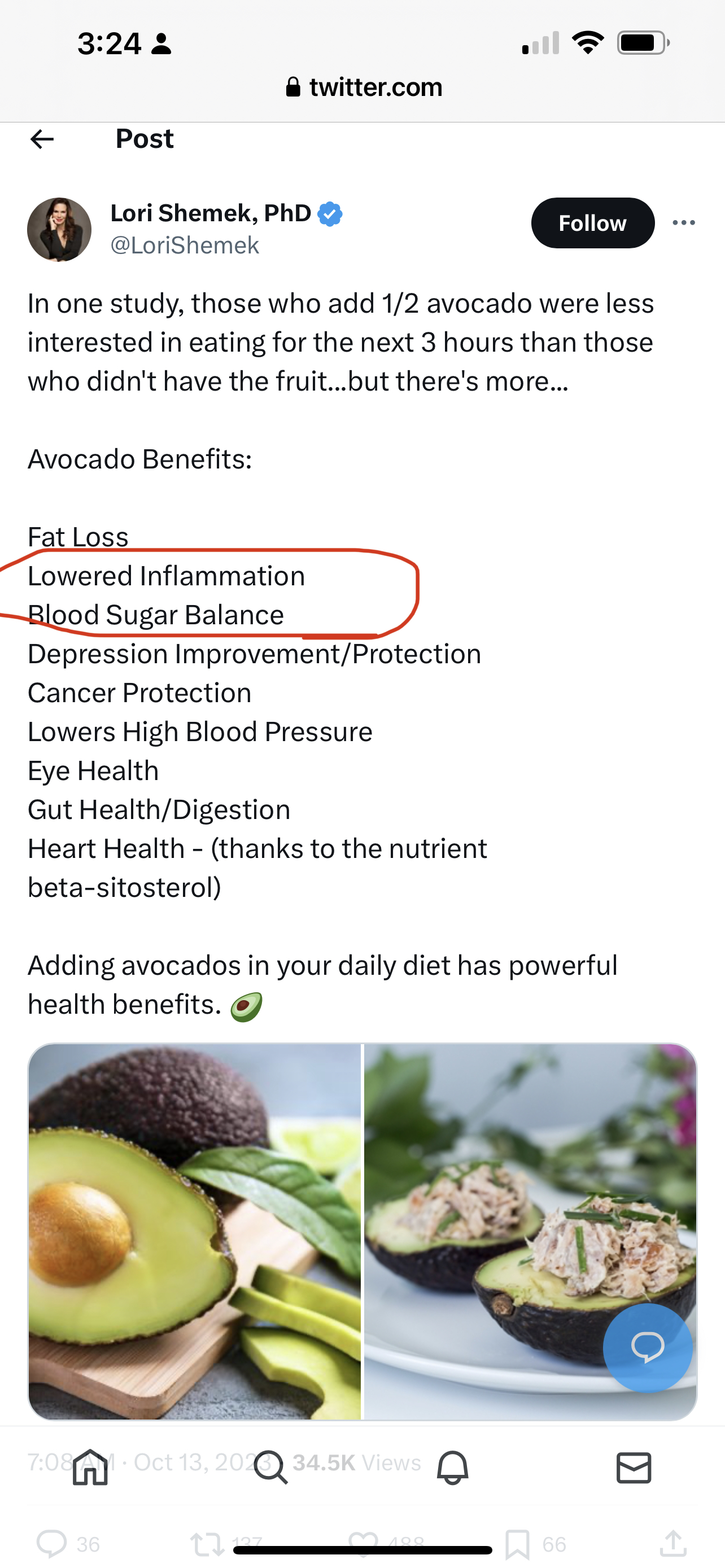Tap the blue floating reply button
The width and height of the screenshot is (725, 1568).
[x=647, y=1347]
